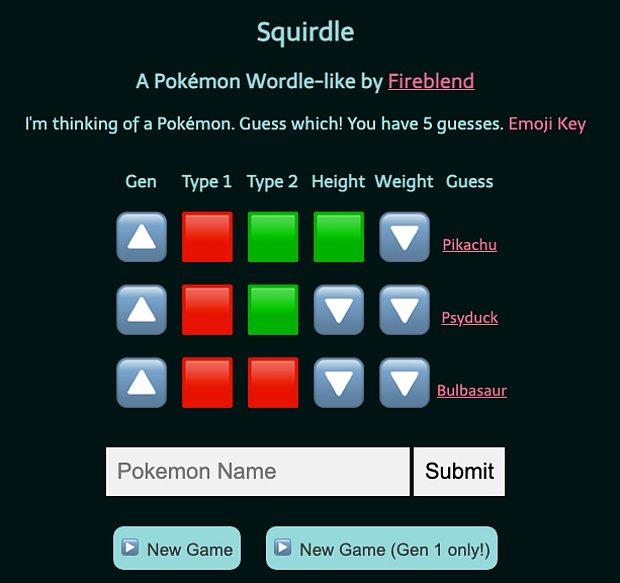Viewport: 620px width, 583px height.
Task: Open the Pikachu guess link
Action: point(469,244)
